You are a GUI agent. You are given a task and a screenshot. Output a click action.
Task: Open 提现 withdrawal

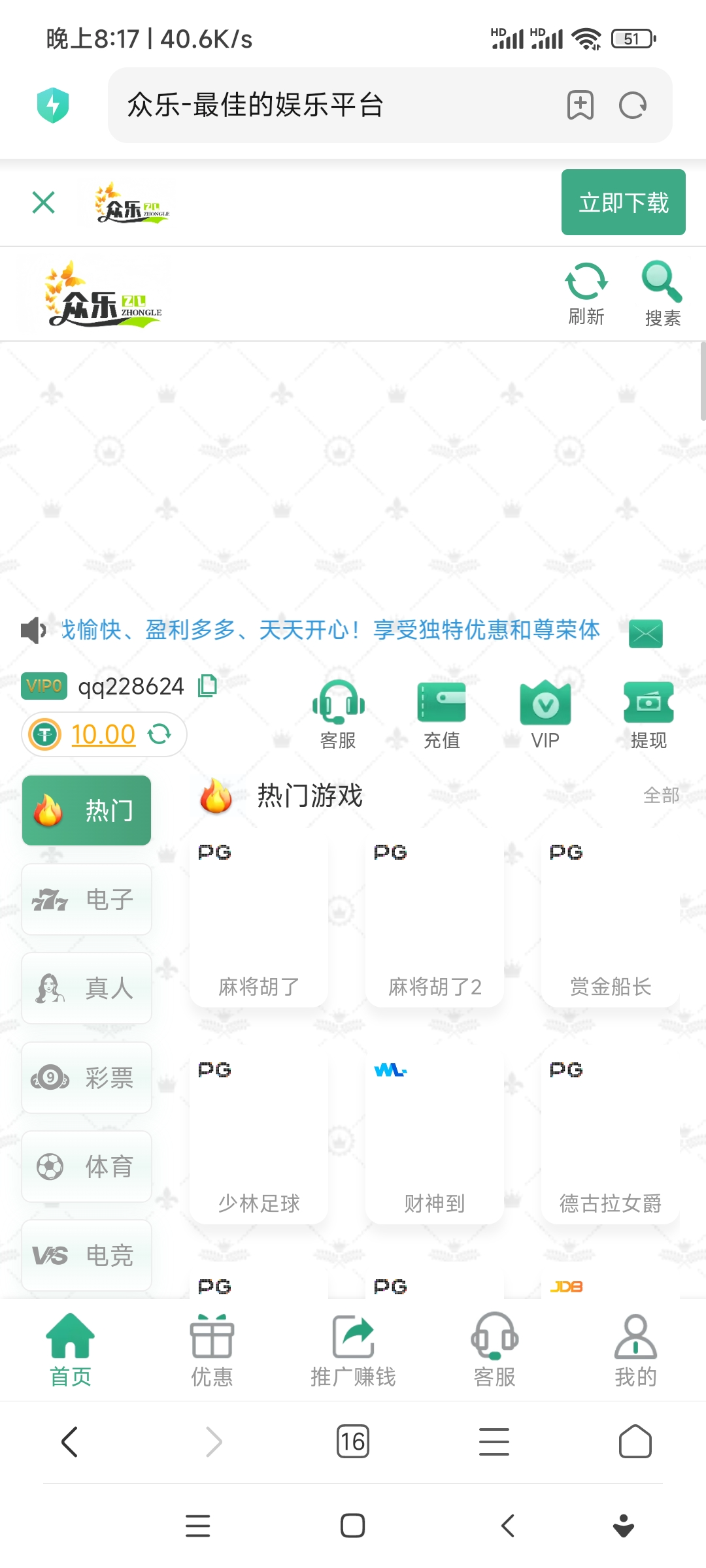coord(648,715)
